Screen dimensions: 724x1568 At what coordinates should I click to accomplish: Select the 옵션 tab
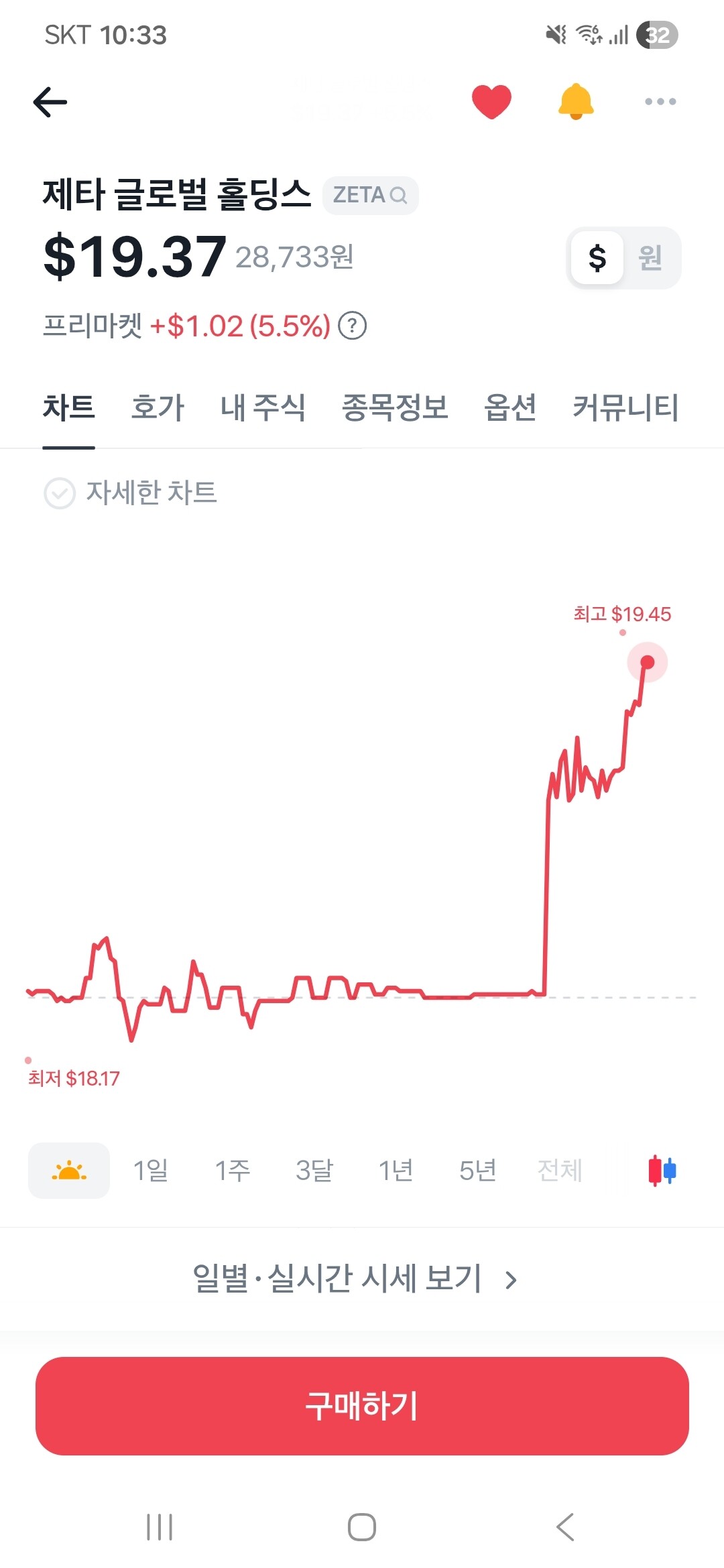[x=510, y=407]
